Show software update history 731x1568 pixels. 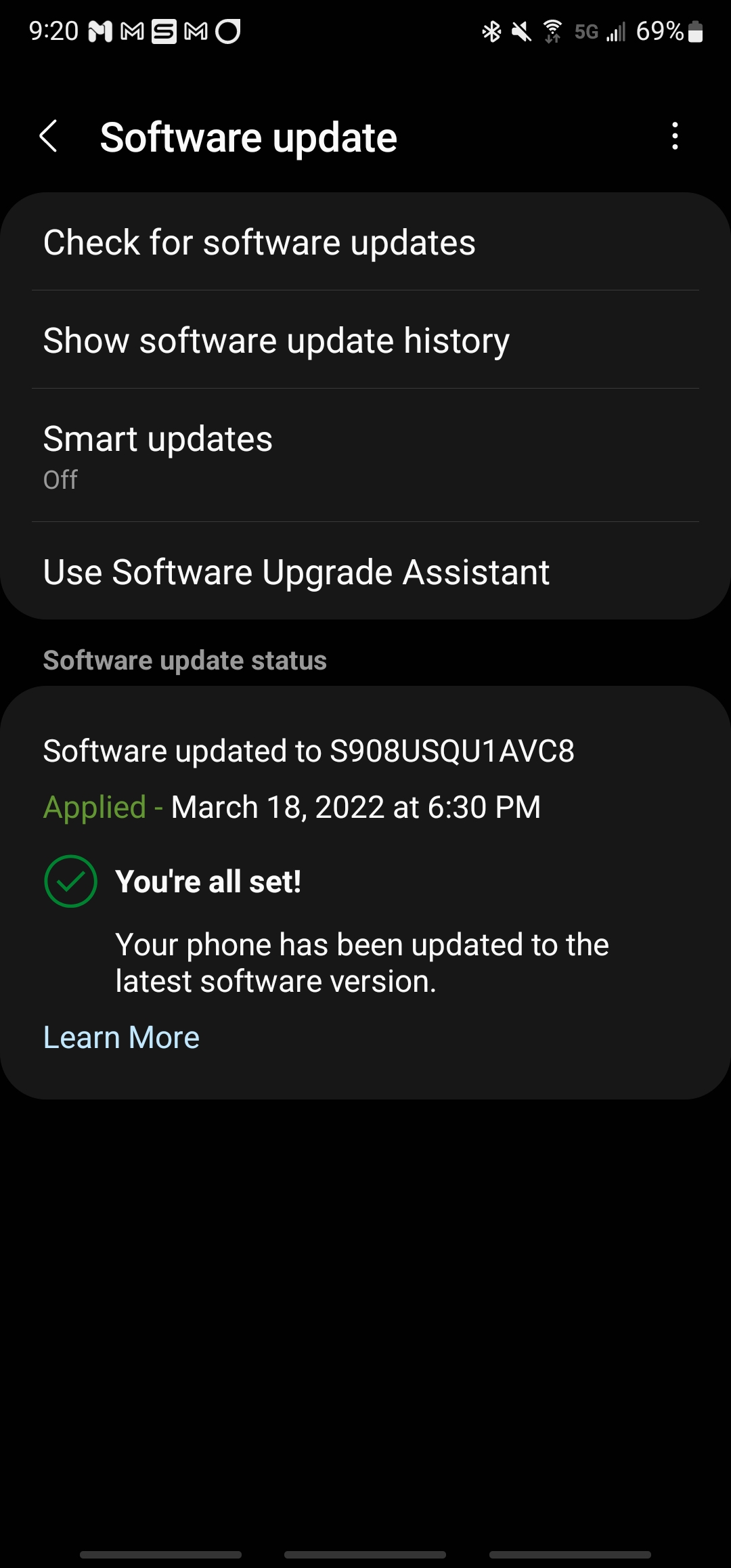click(365, 340)
